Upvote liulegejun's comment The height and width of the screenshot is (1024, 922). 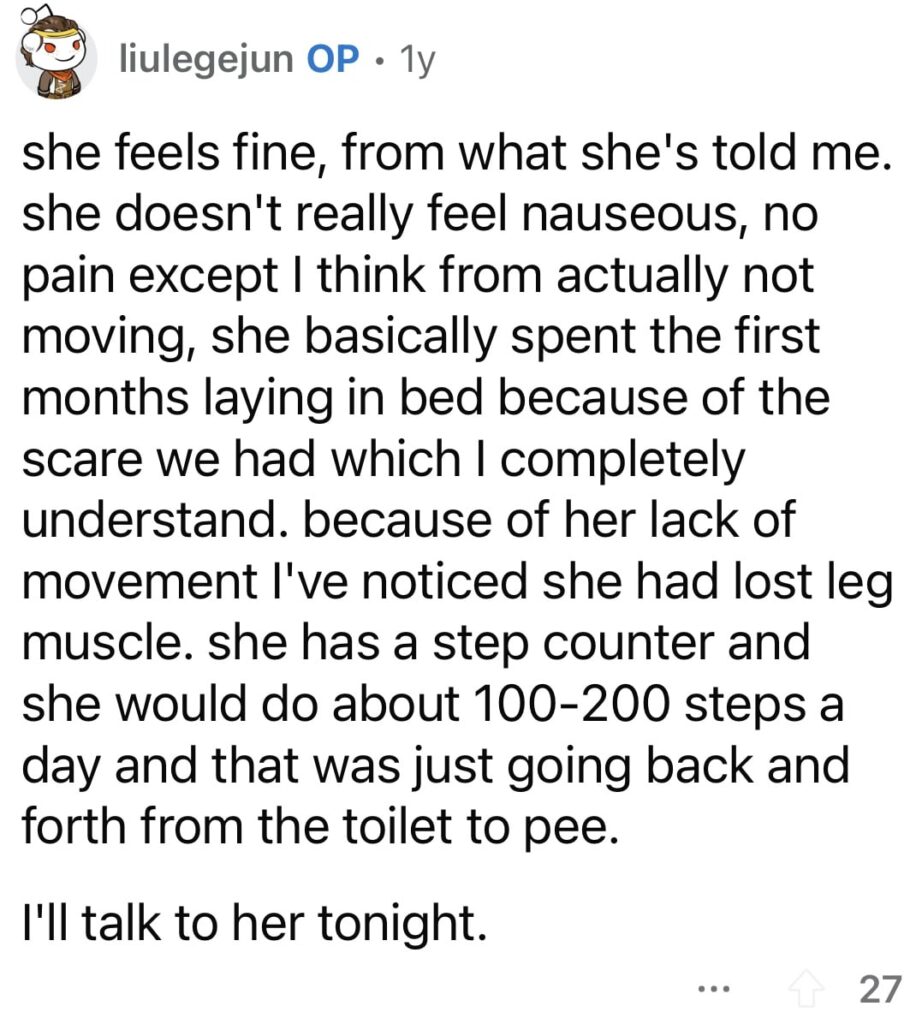click(x=806, y=988)
